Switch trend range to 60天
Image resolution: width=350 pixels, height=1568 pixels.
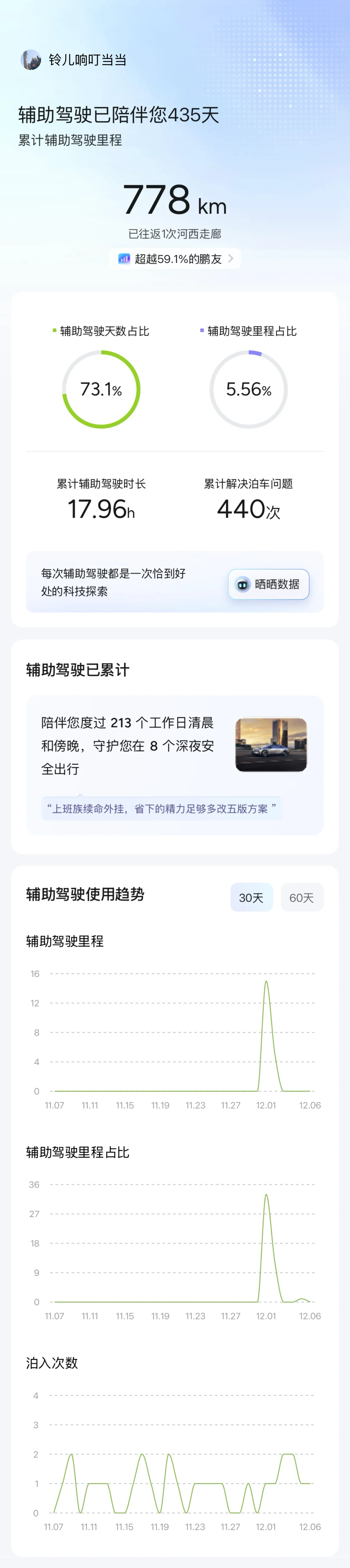coord(301,897)
